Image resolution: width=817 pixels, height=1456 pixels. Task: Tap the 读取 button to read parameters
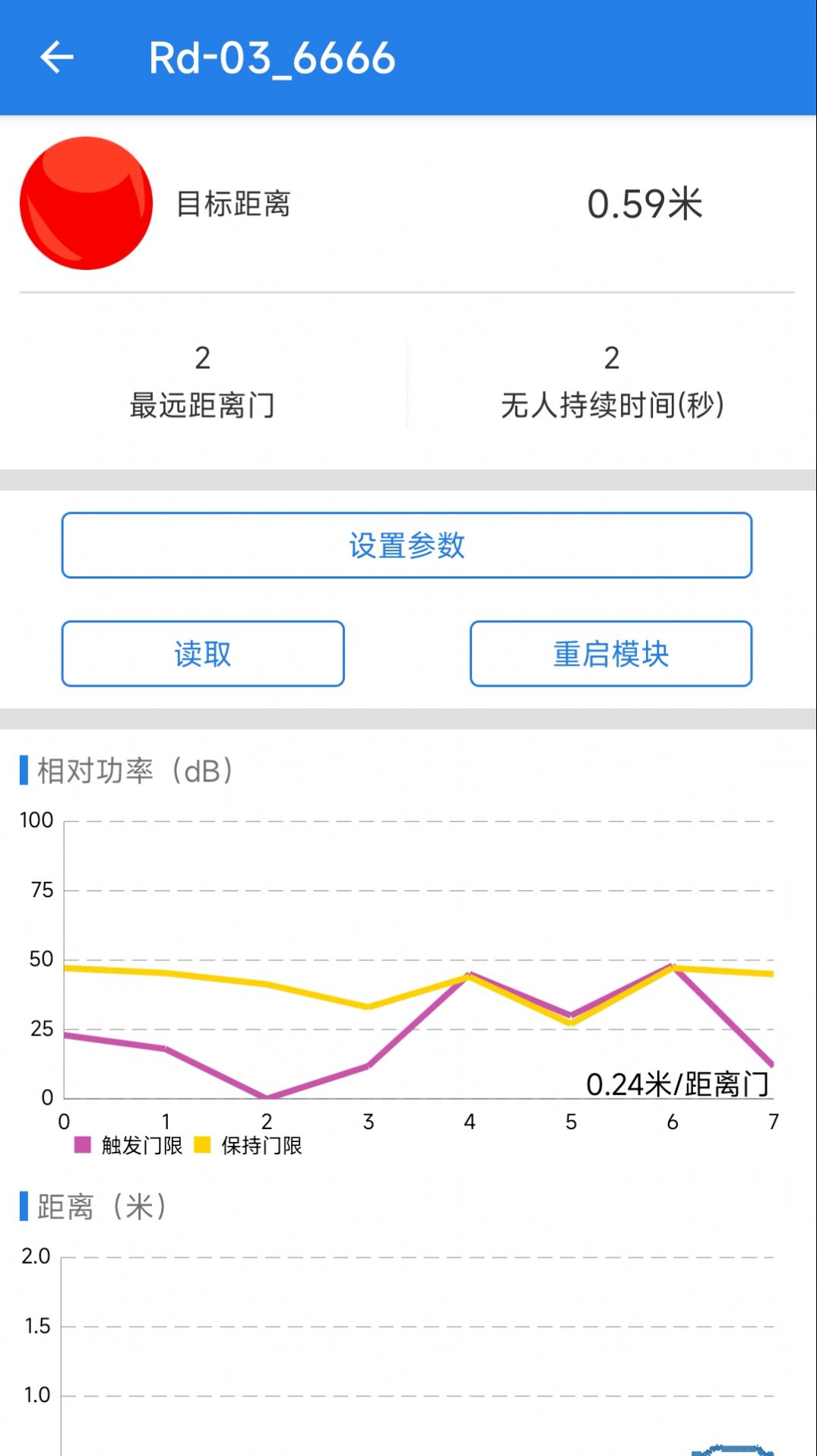point(203,655)
